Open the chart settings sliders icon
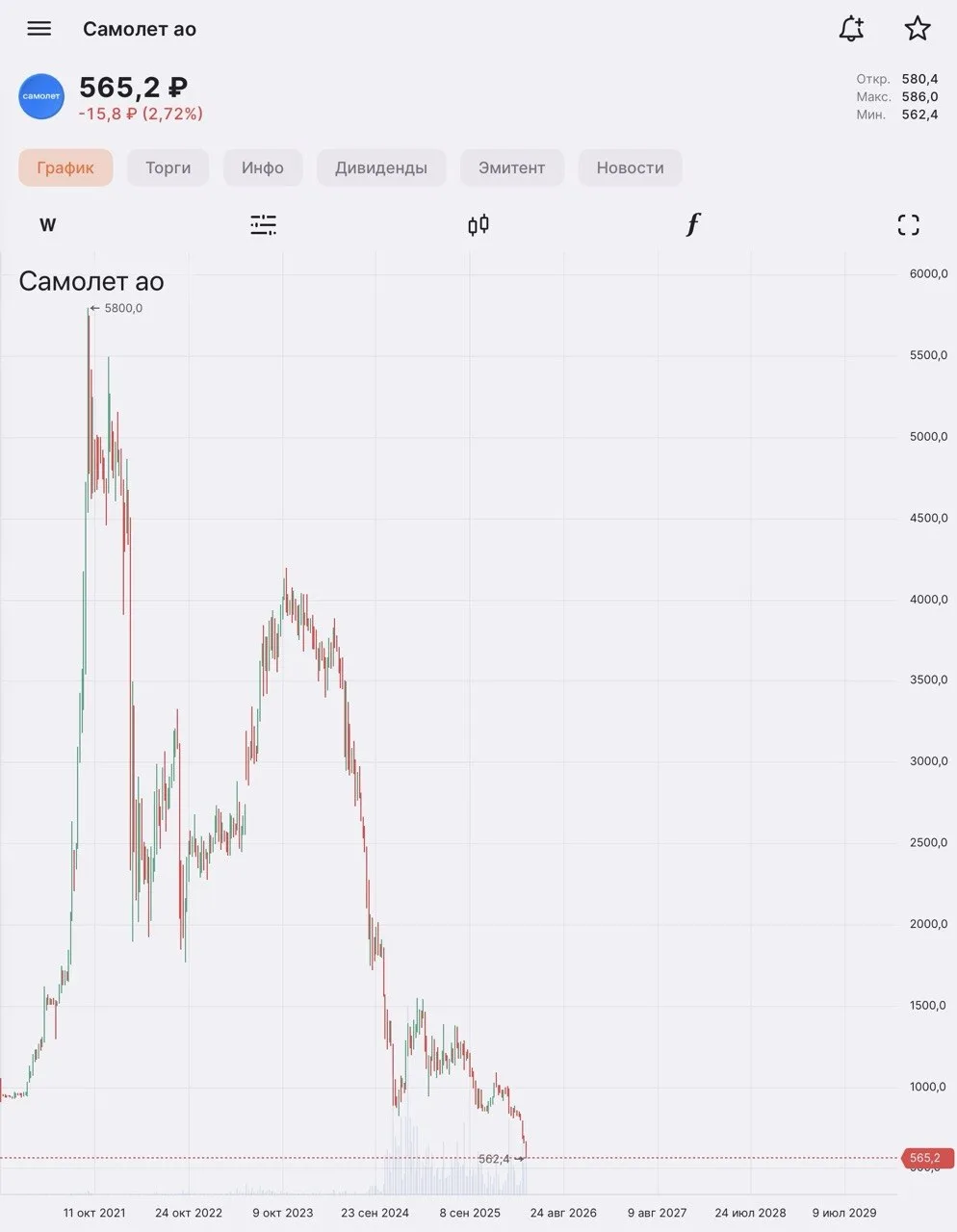 (x=263, y=225)
